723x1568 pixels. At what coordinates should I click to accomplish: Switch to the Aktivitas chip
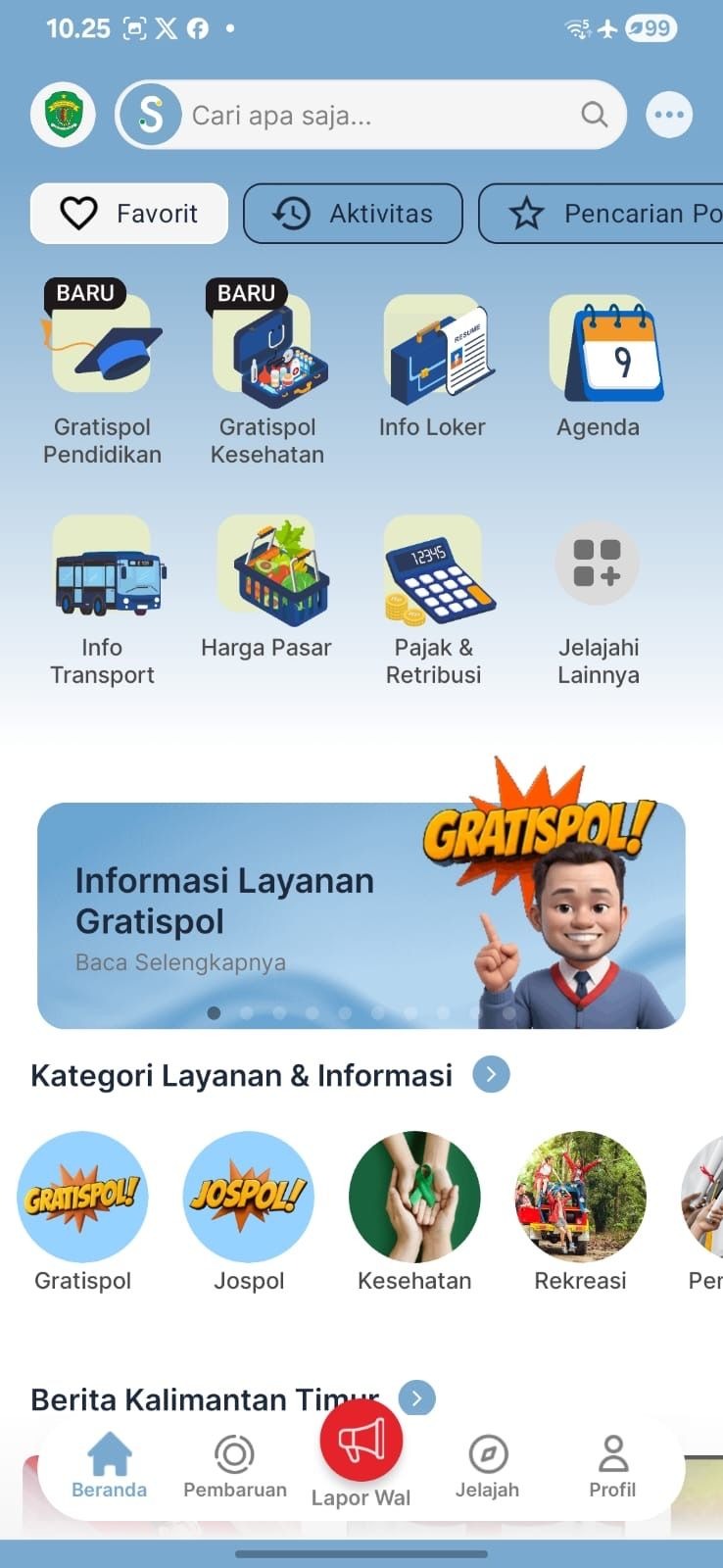(x=353, y=213)
